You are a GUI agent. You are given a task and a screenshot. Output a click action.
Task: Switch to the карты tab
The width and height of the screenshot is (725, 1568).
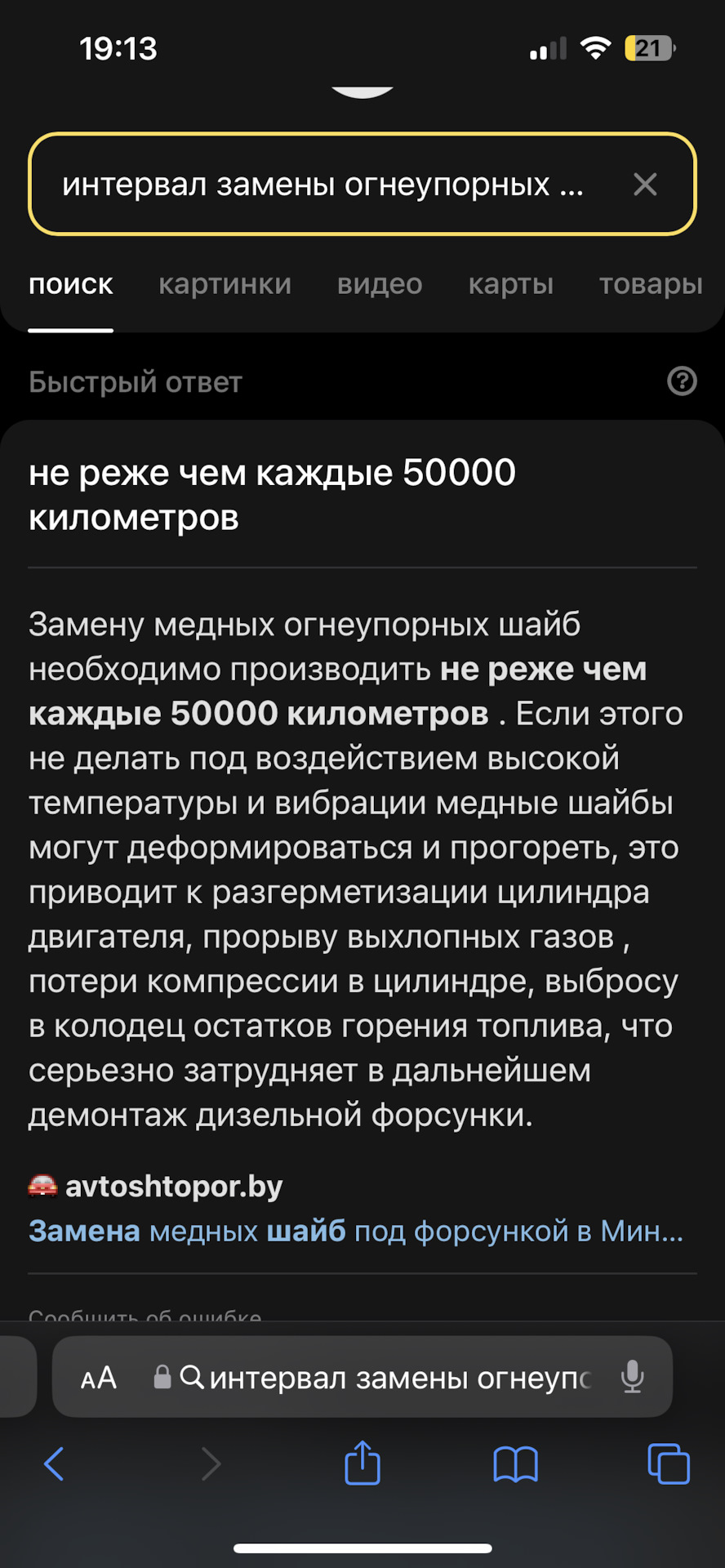510,284
